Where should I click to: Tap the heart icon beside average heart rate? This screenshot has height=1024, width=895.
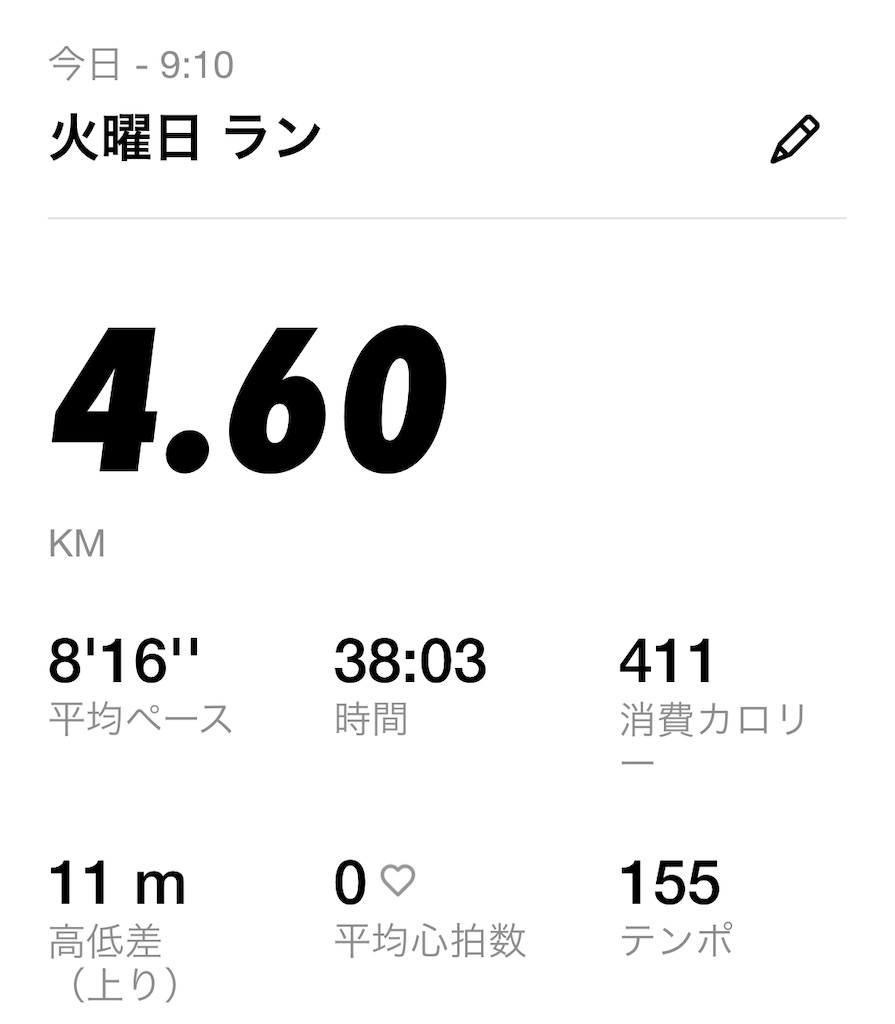(x=398, y=881)
